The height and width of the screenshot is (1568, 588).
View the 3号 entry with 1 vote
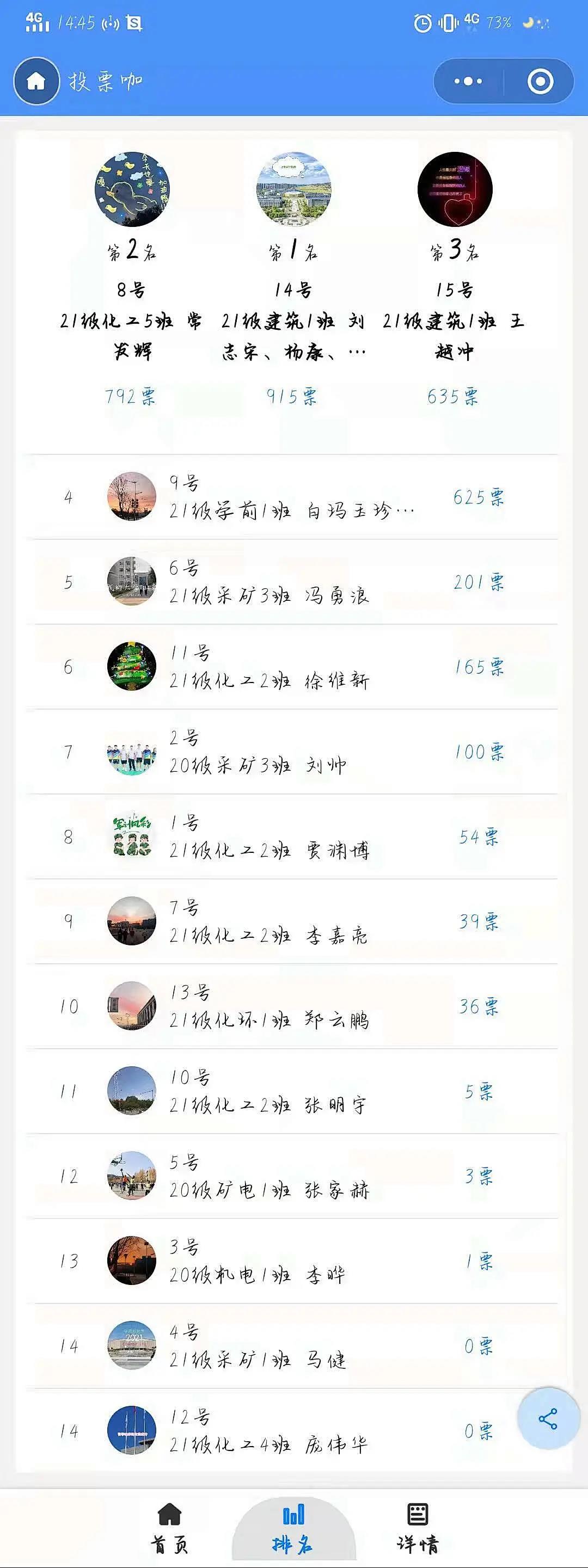point(292,1261)
